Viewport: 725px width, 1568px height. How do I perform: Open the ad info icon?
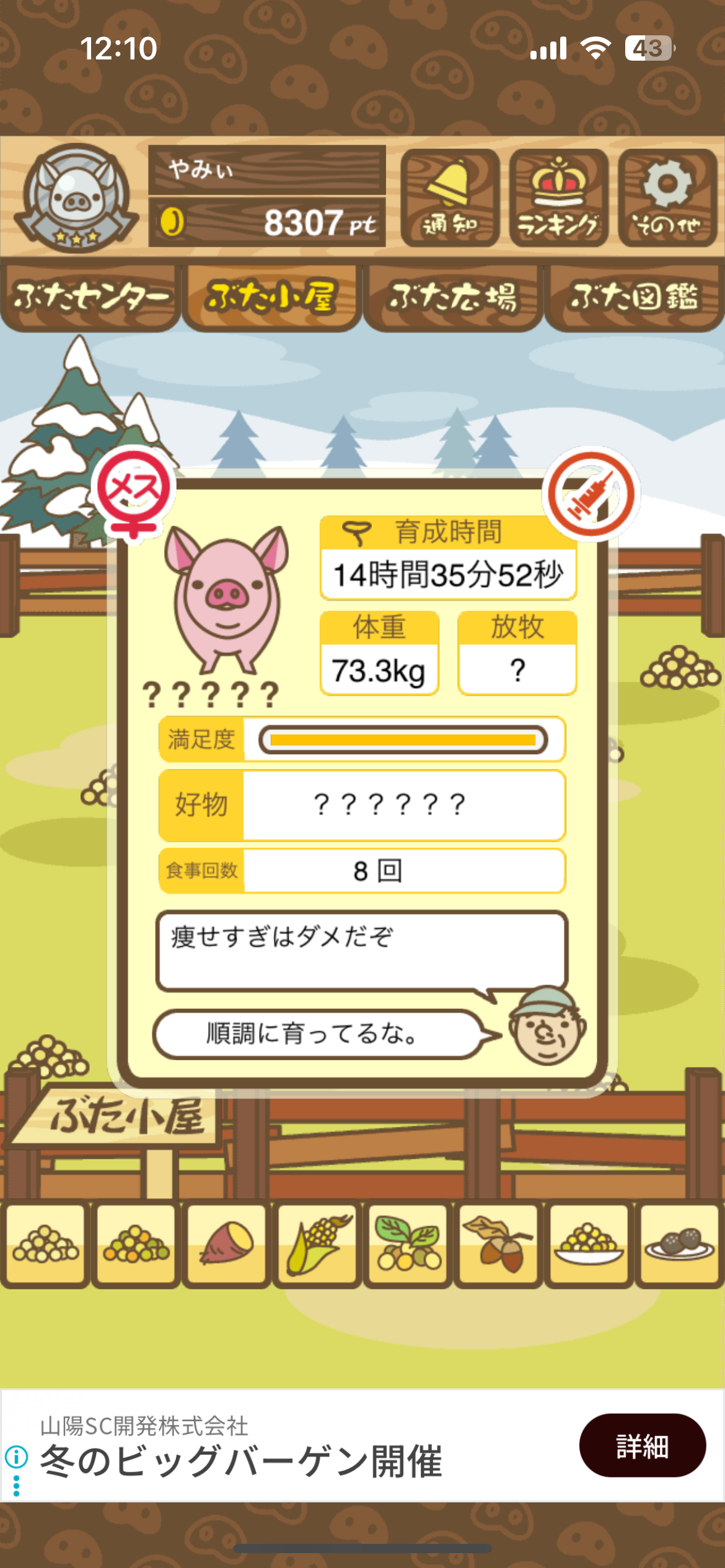click(17, 1457)
